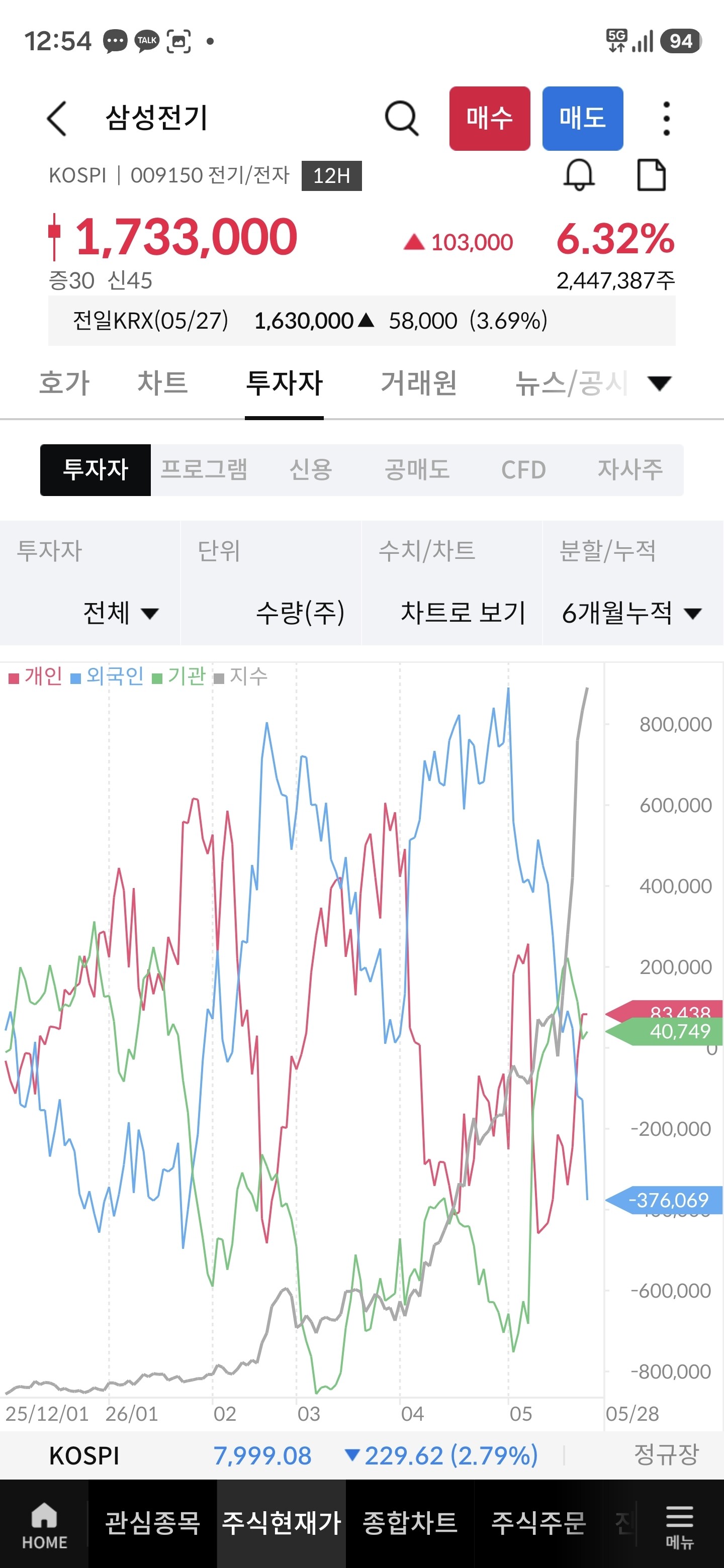
Task: Open the stock search magnifier
Action: point(402,118)
